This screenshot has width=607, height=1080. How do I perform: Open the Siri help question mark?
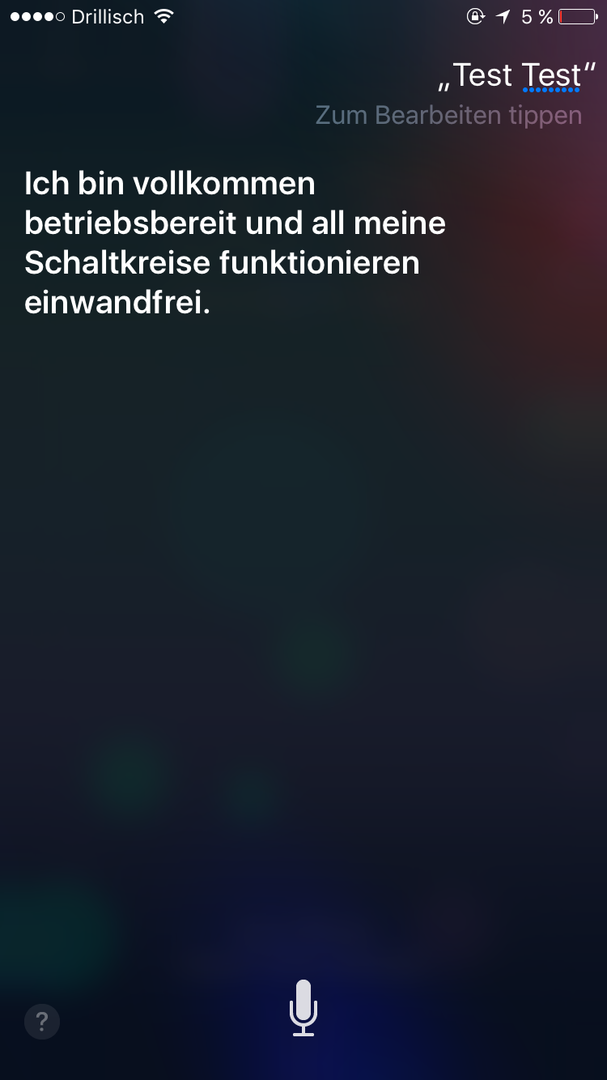42,1021
